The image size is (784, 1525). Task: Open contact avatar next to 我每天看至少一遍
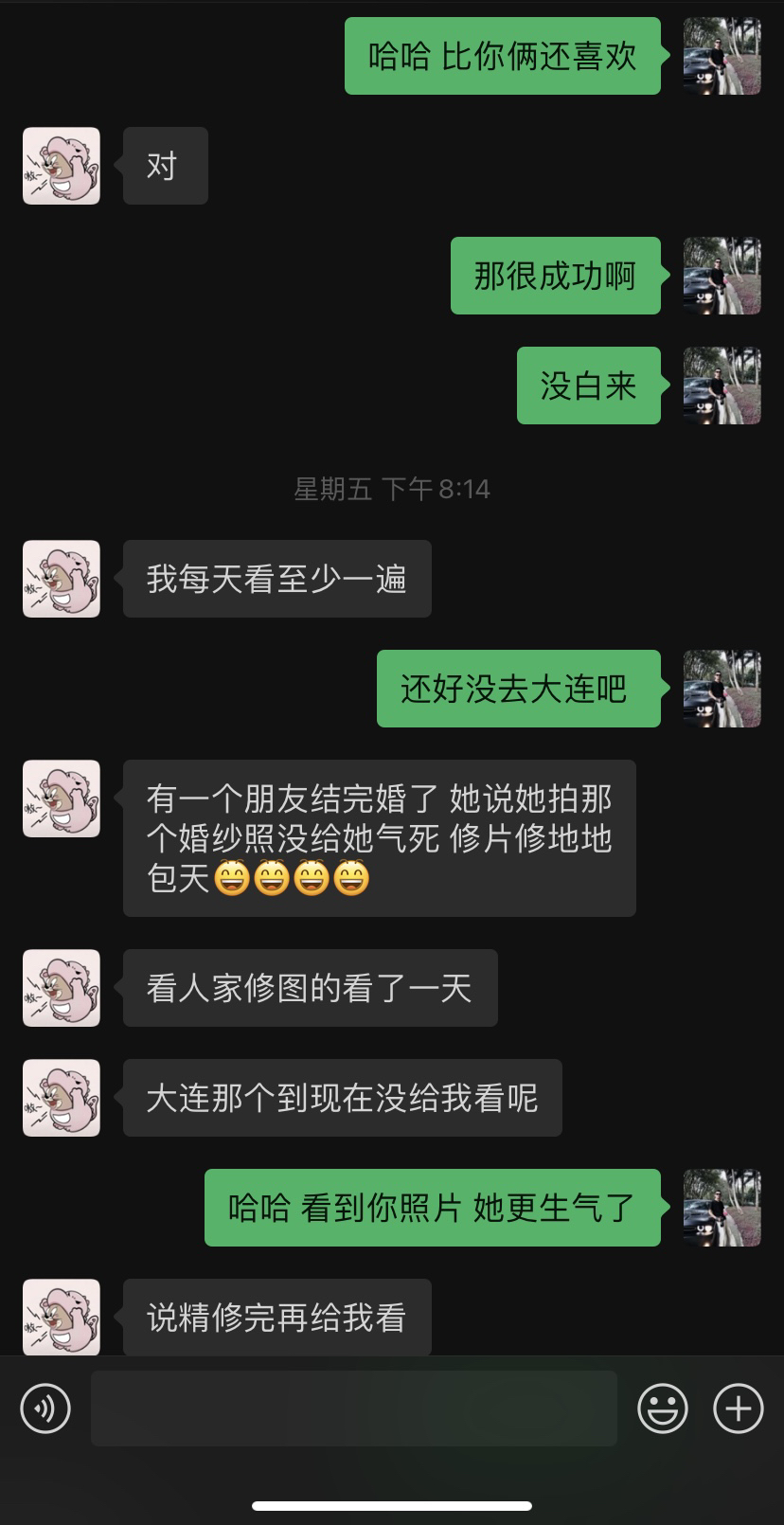(x=62, y=579)
